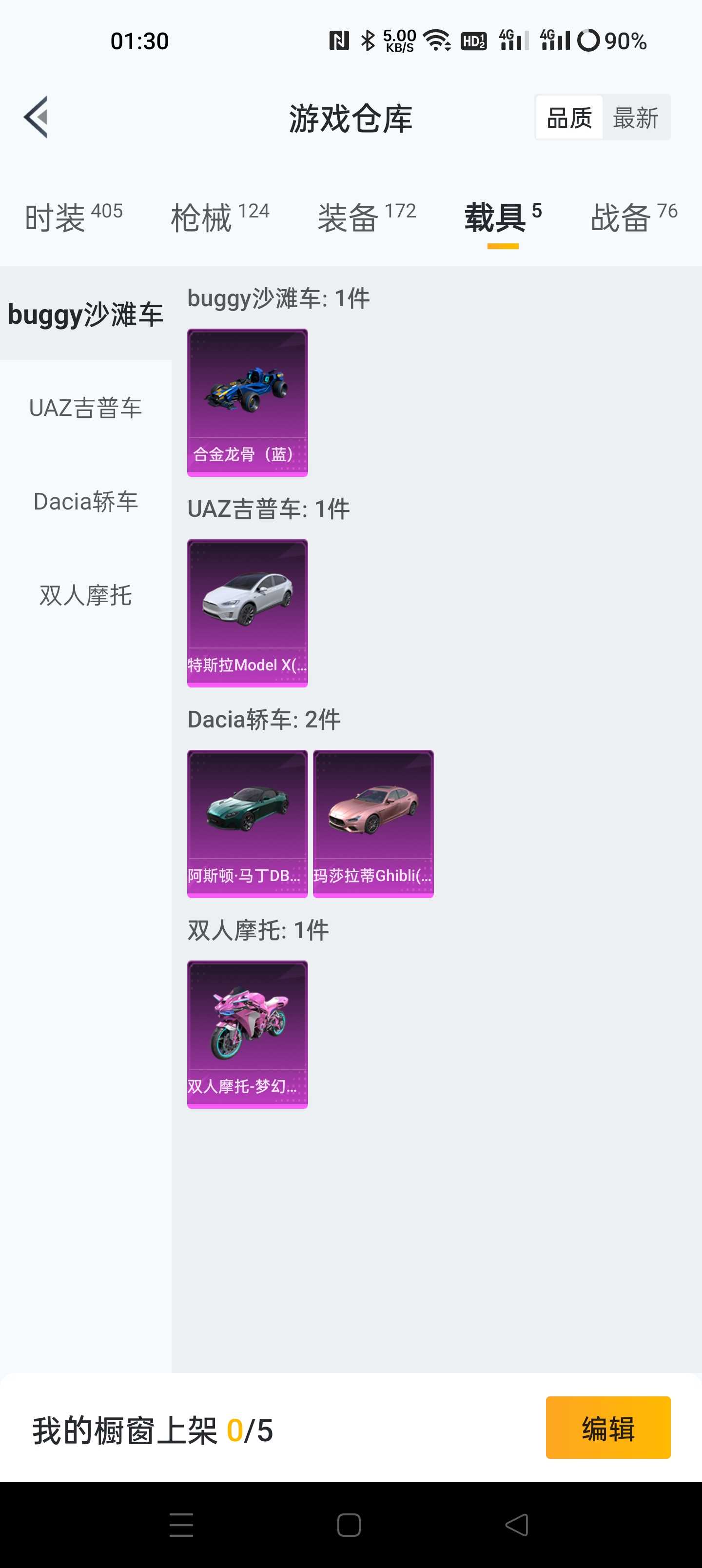Jump to UAZ吉普车 category in sidebar
702x1568 pixels.
85,408
